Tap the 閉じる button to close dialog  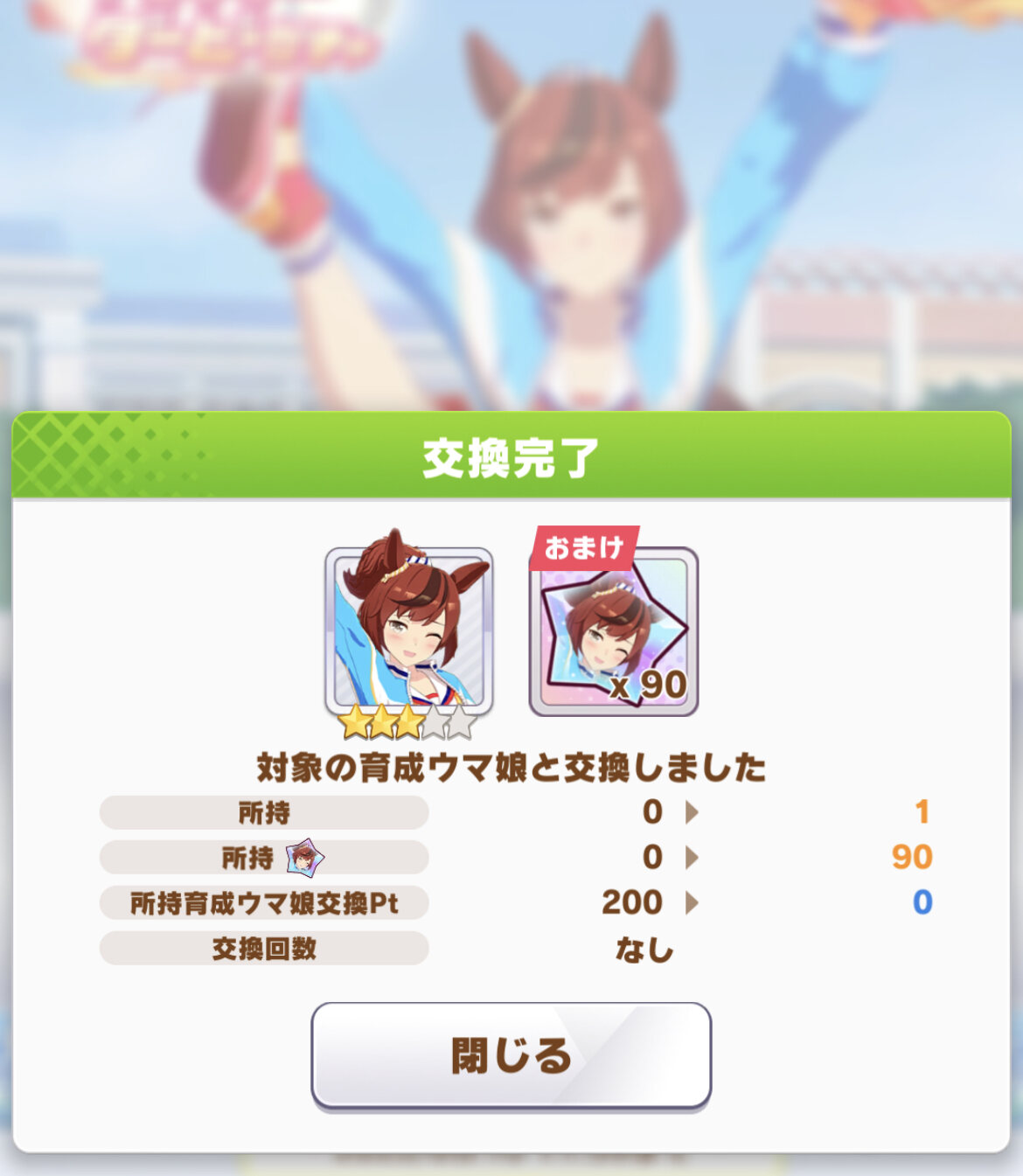511,1055
